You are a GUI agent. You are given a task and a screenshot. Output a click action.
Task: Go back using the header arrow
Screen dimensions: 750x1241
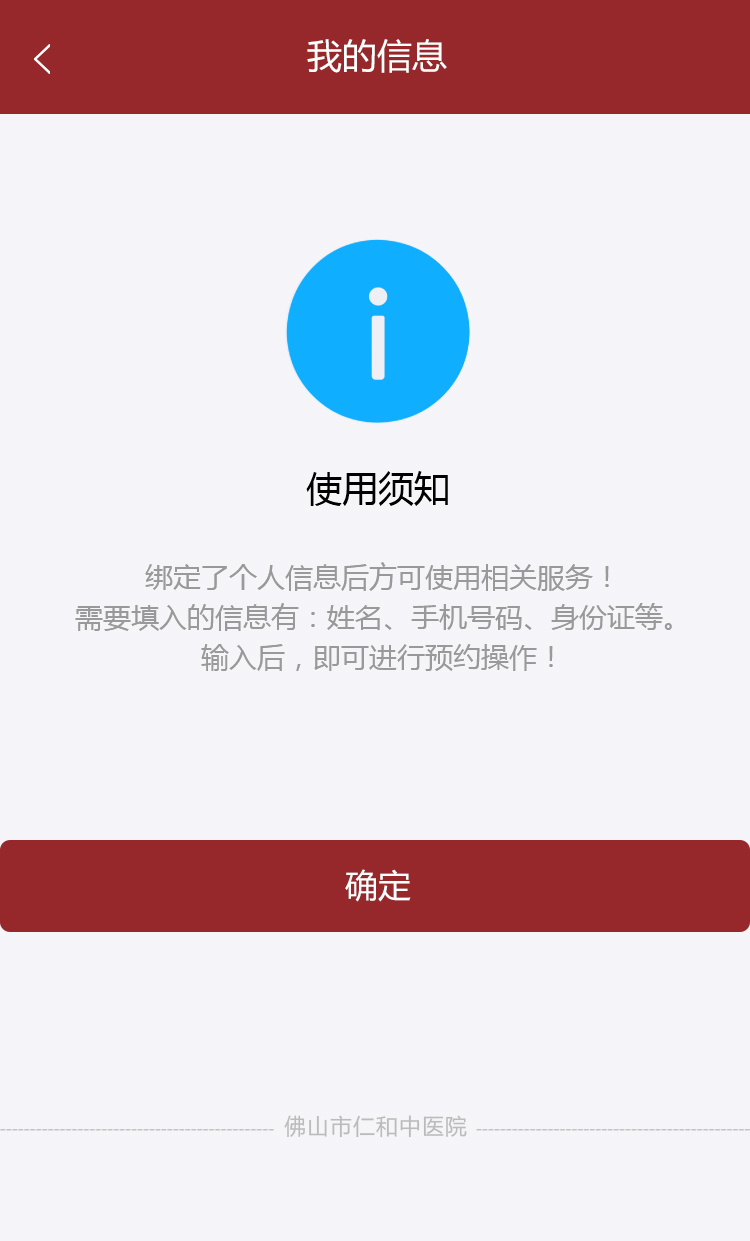point(42,59)
